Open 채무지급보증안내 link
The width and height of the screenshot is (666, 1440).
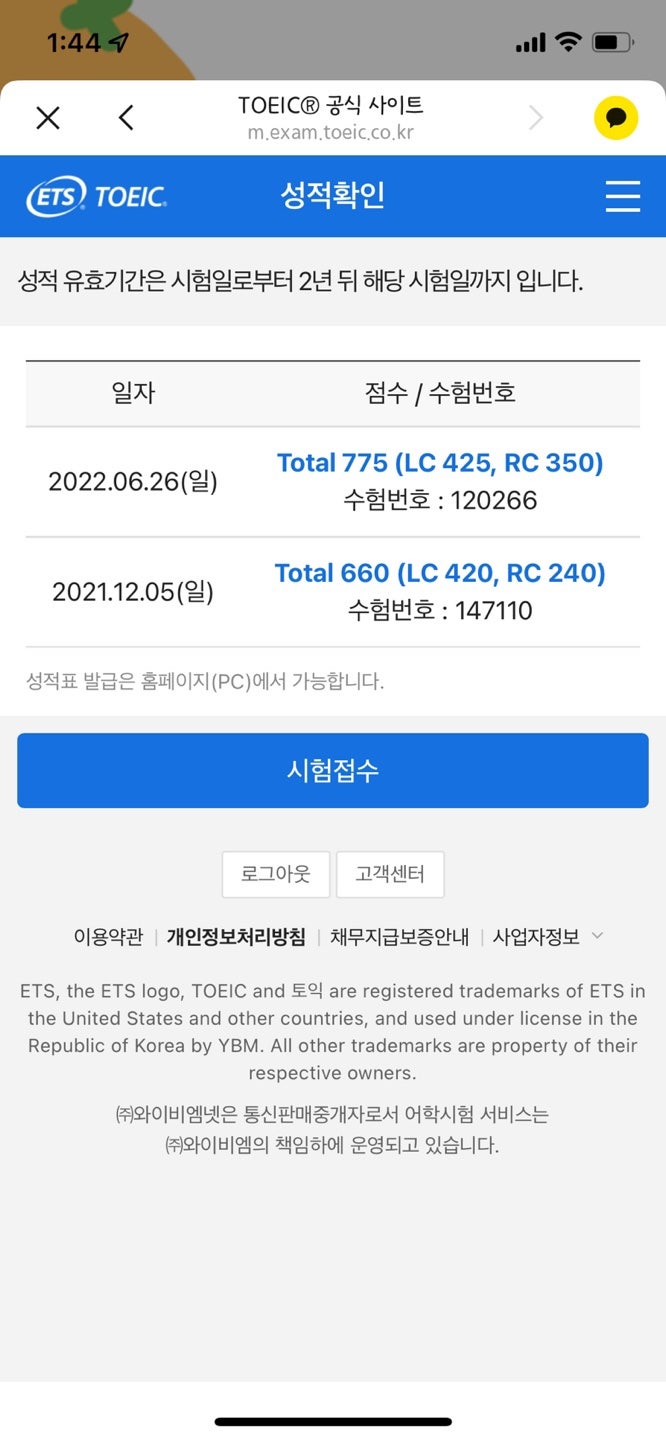pos(399,937)
